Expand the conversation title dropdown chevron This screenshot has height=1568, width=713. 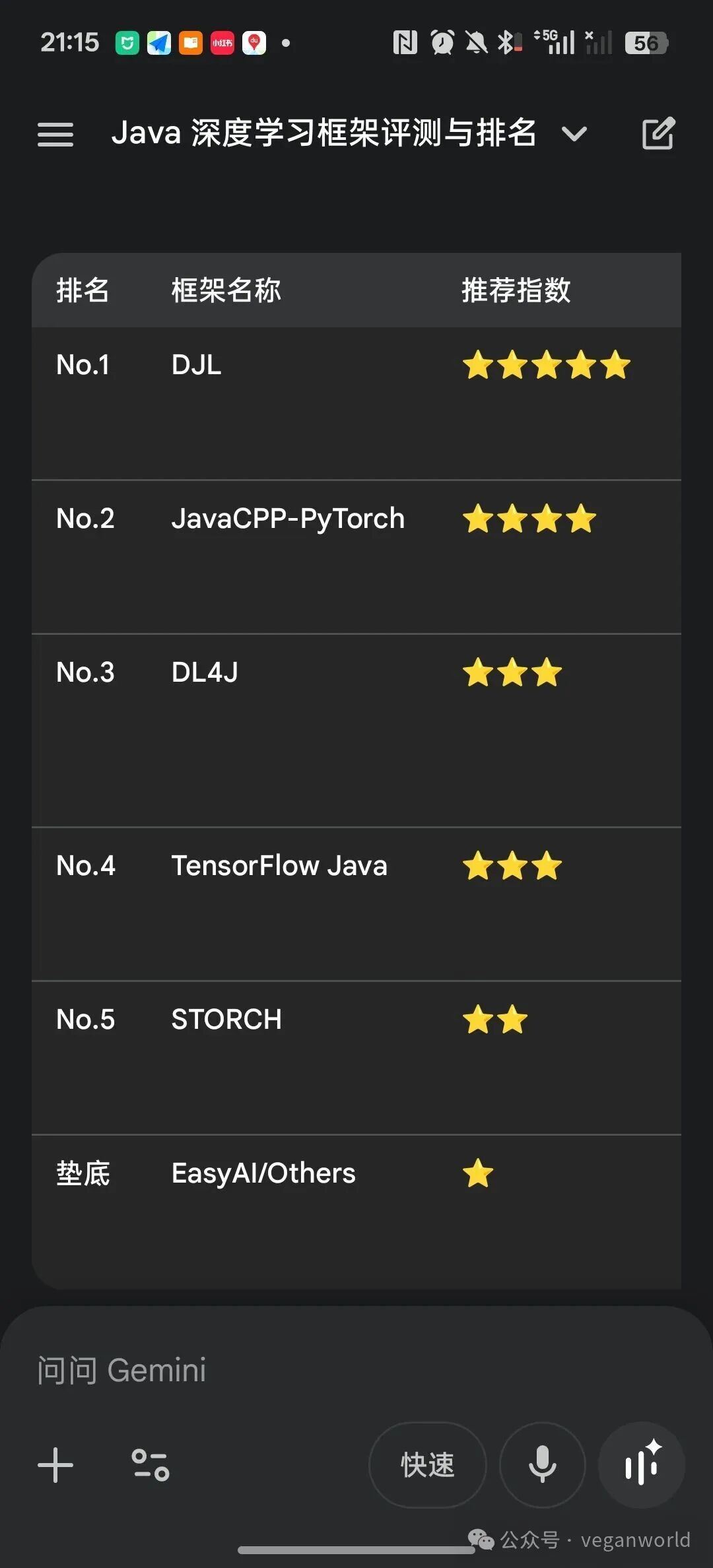coord(574,135)
